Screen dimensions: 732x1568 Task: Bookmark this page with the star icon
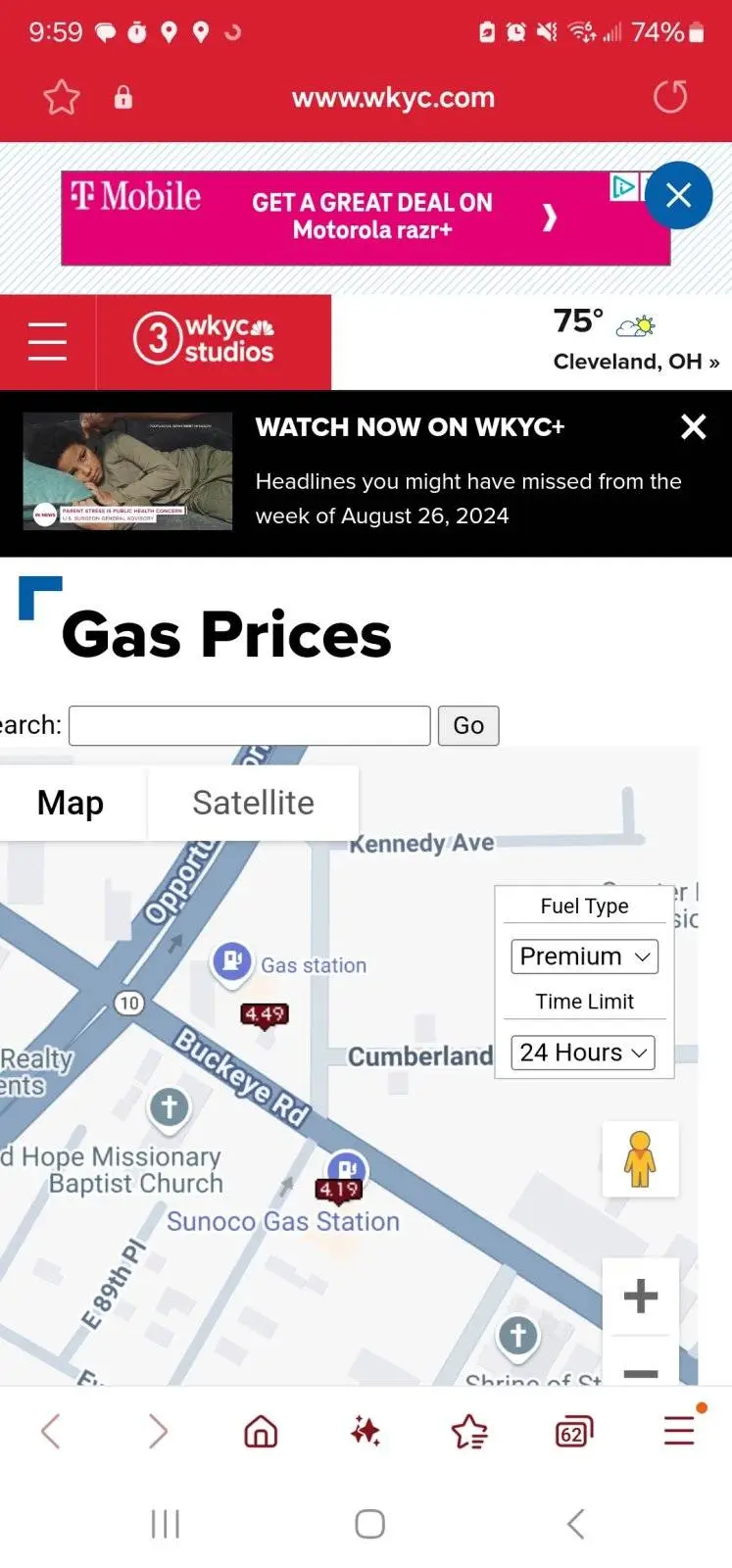coord(61,97)
